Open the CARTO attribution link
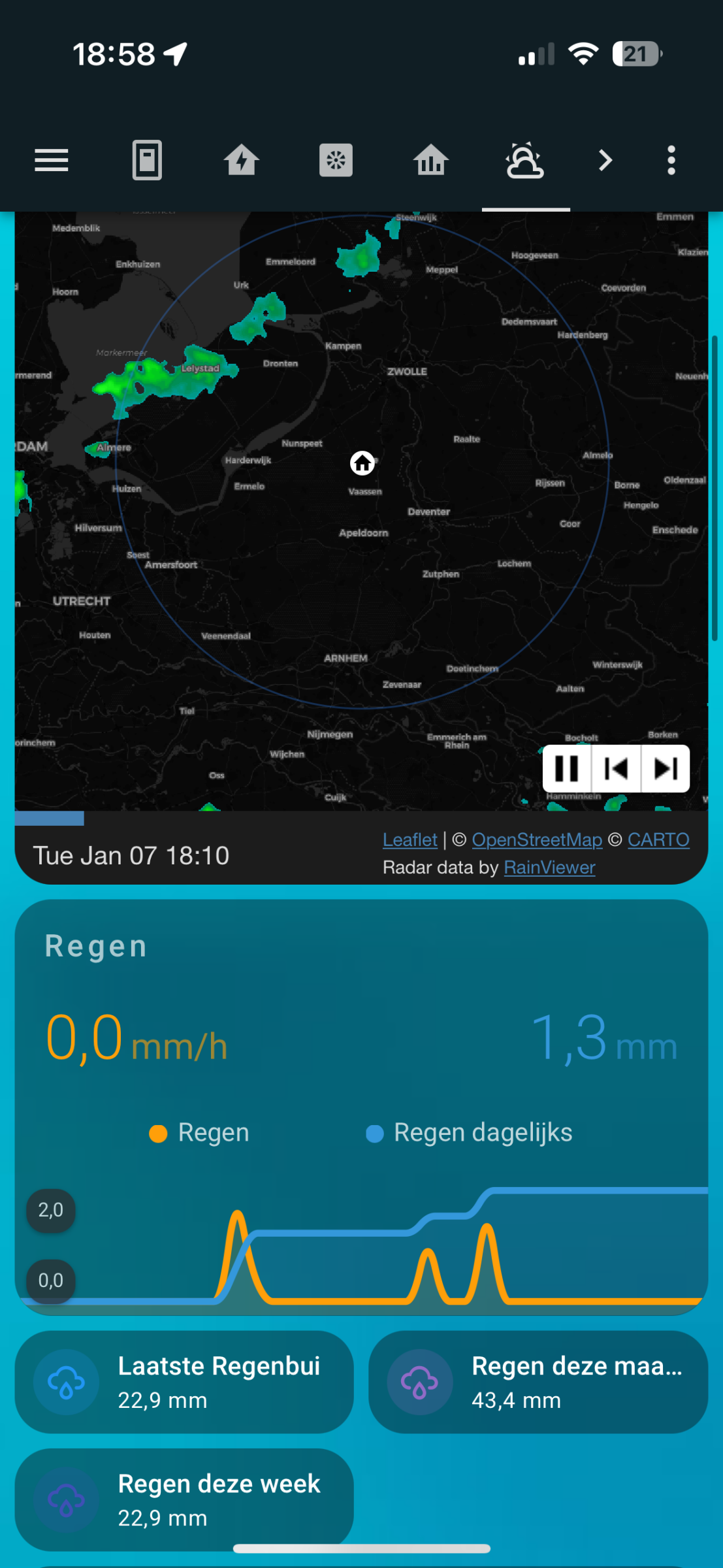The image size is (723, 1568). click(x=658, y=840)
